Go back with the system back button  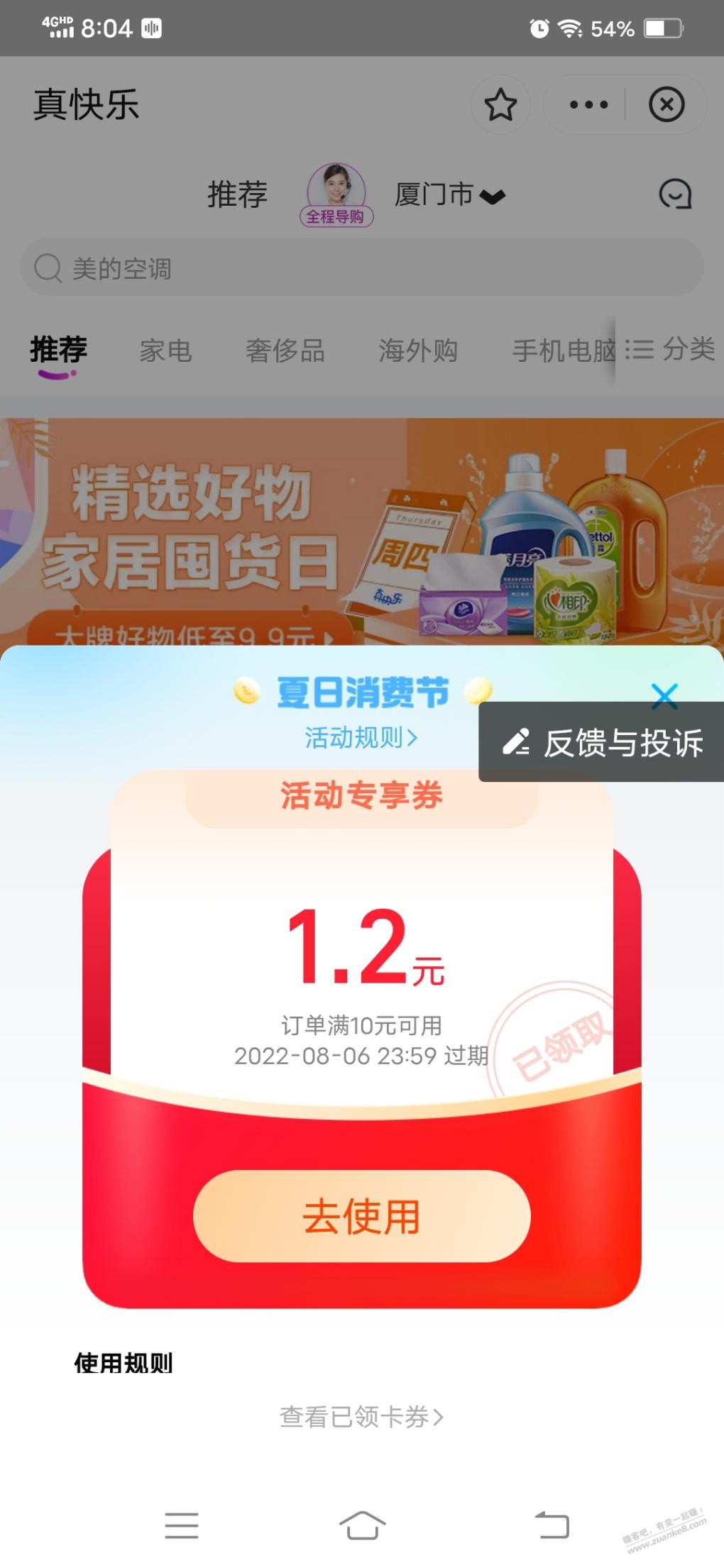552,1525
